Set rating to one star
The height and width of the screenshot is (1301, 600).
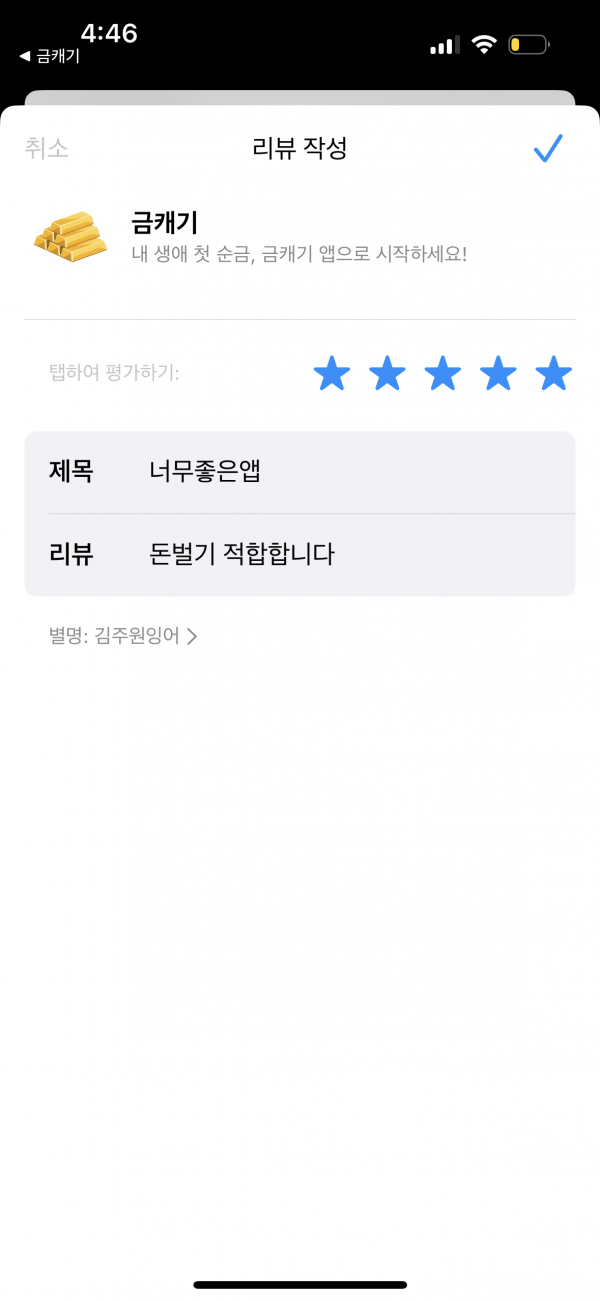(x=332, y=374)
